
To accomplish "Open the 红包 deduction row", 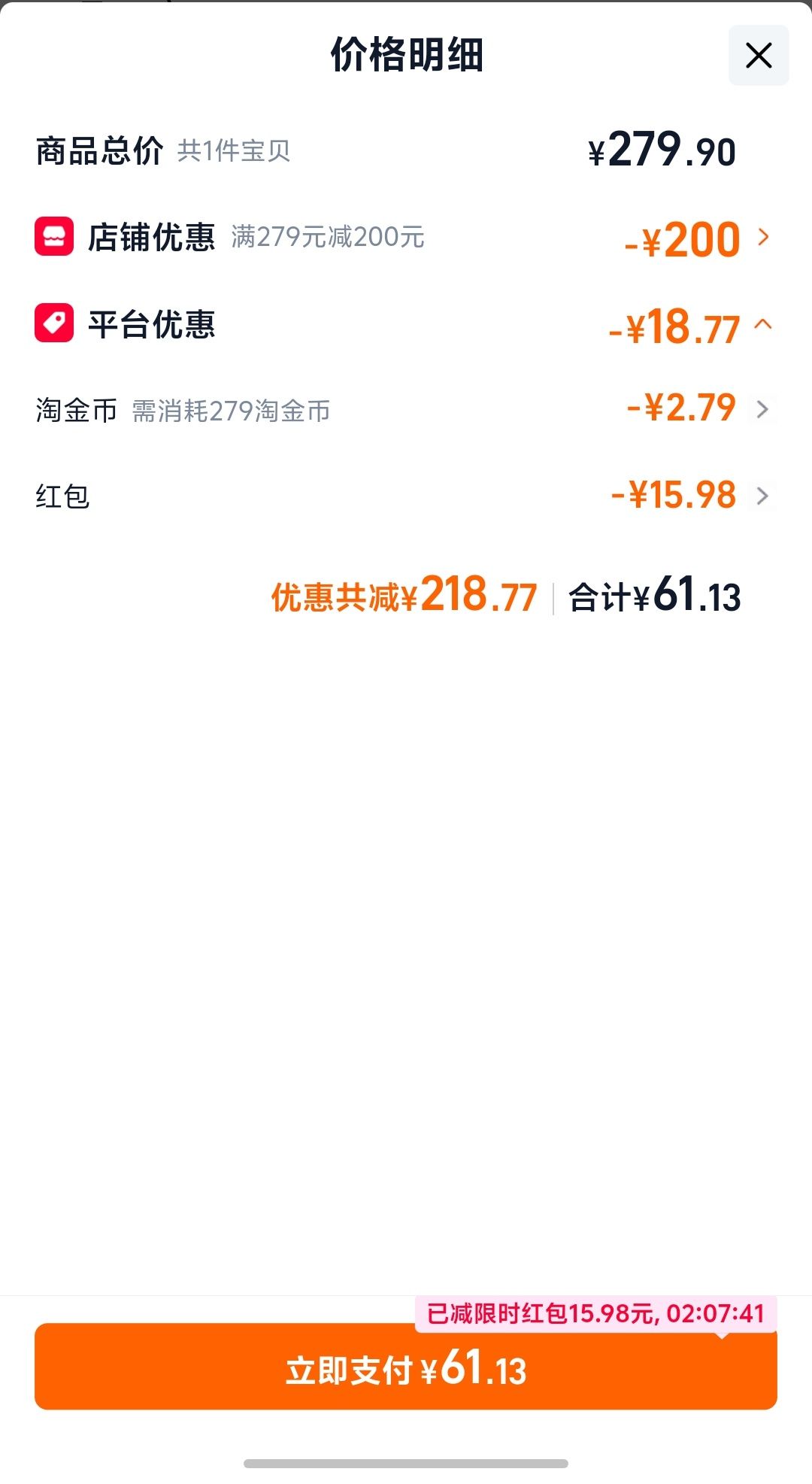I will 406,496.
